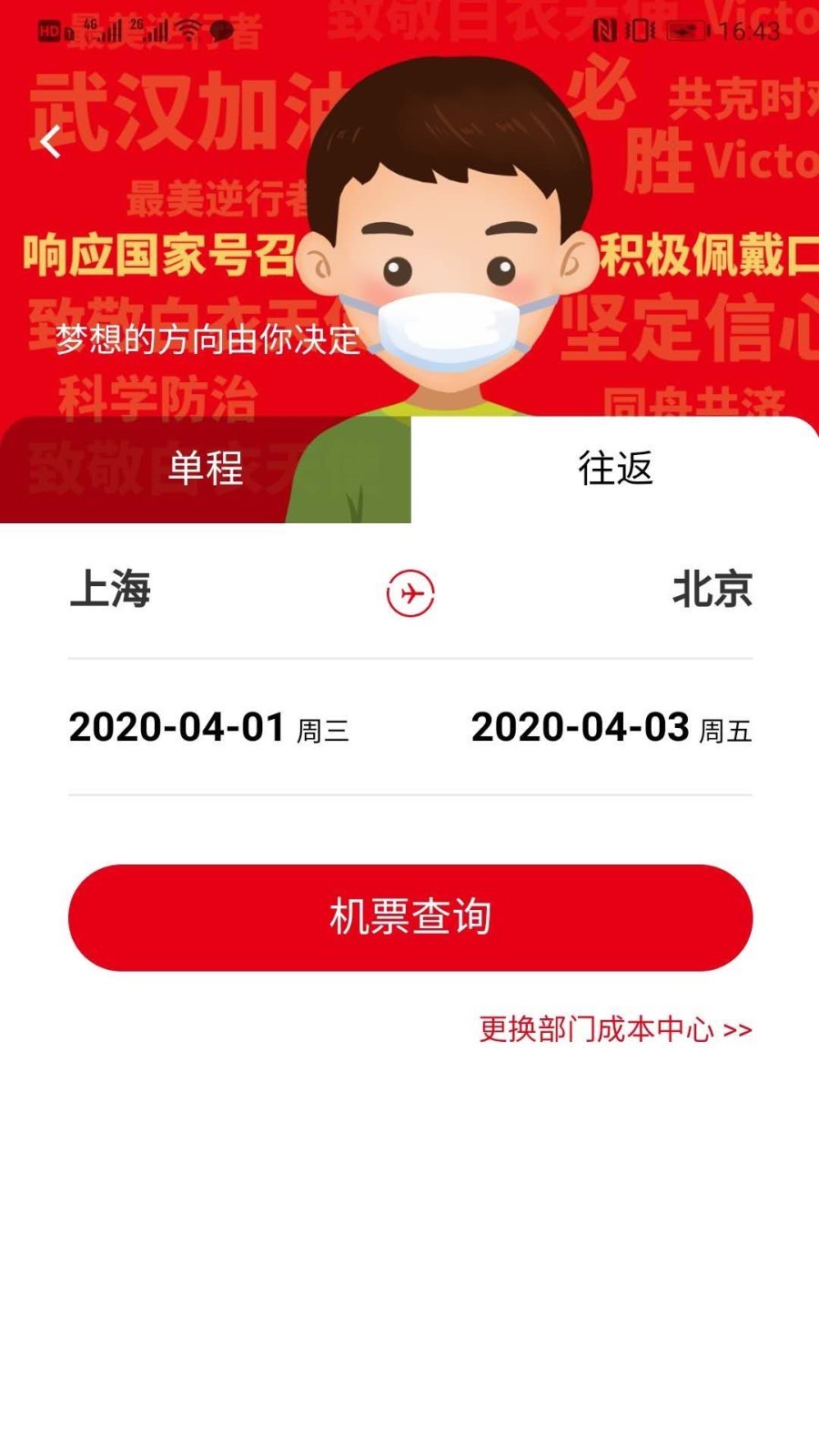819x1456 pixels.
Task: Pick the return date 2020-04-03
Action: (612, 728)
